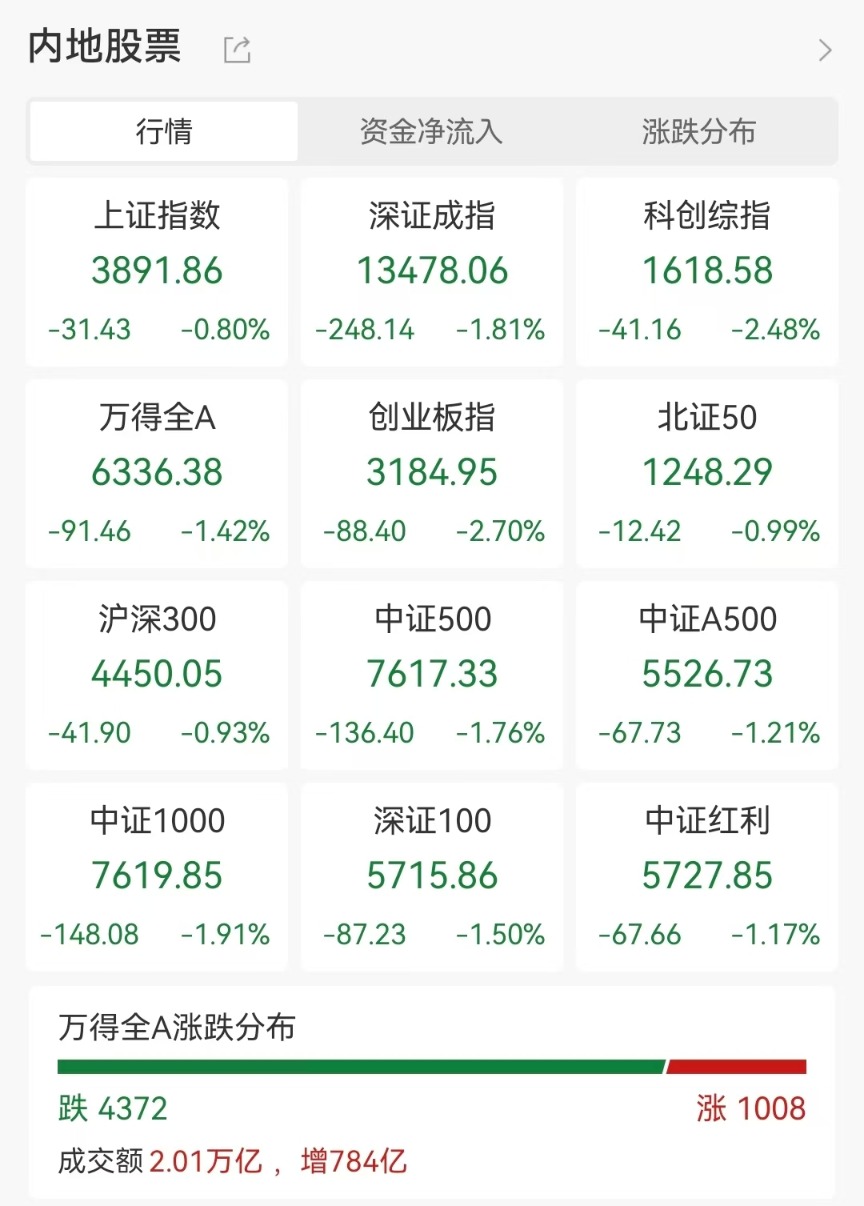The image size is (864, 1206).
Task: Open the 中证A500 index card
Action: pos(707,675)
